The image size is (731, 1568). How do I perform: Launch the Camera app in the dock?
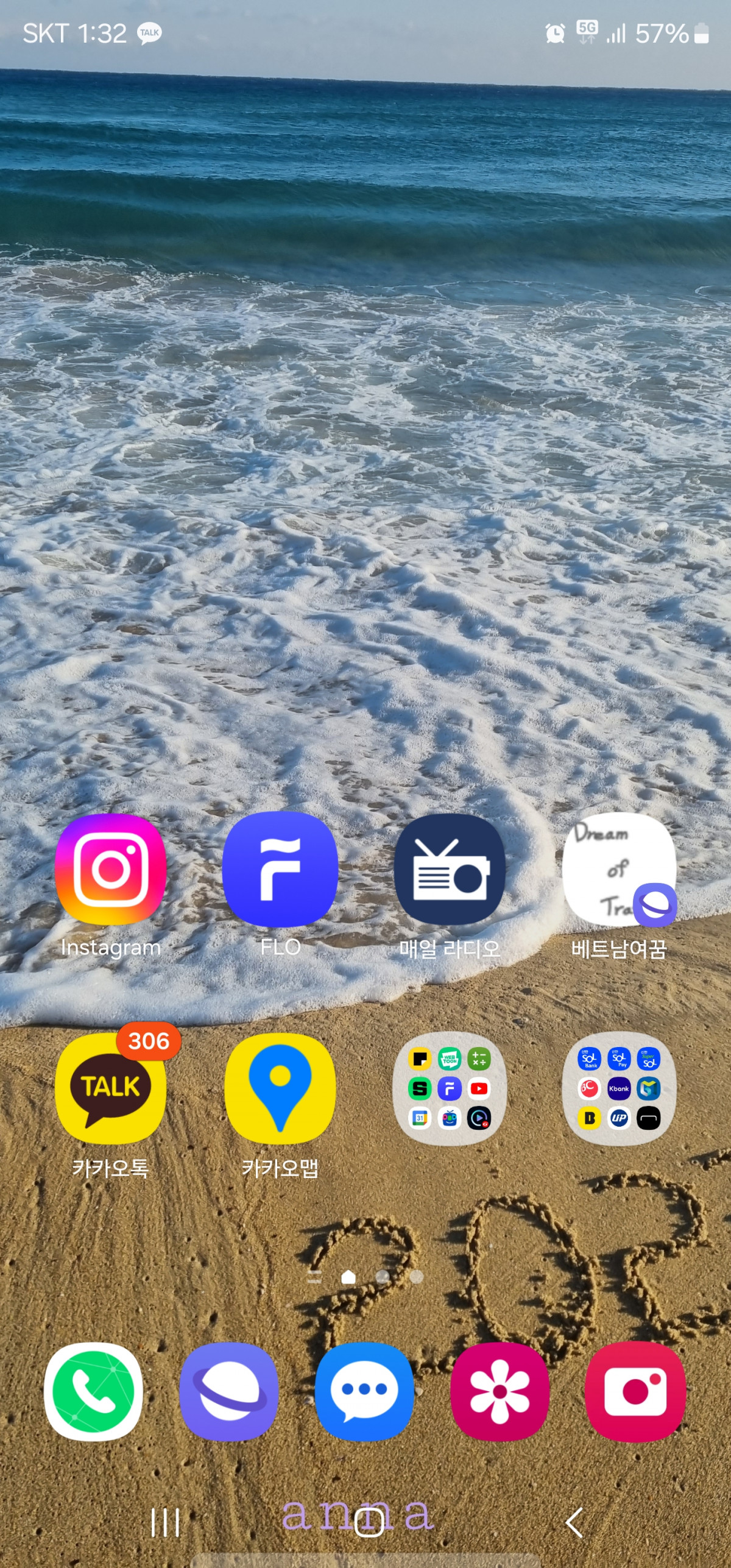tap(635, 1391)
